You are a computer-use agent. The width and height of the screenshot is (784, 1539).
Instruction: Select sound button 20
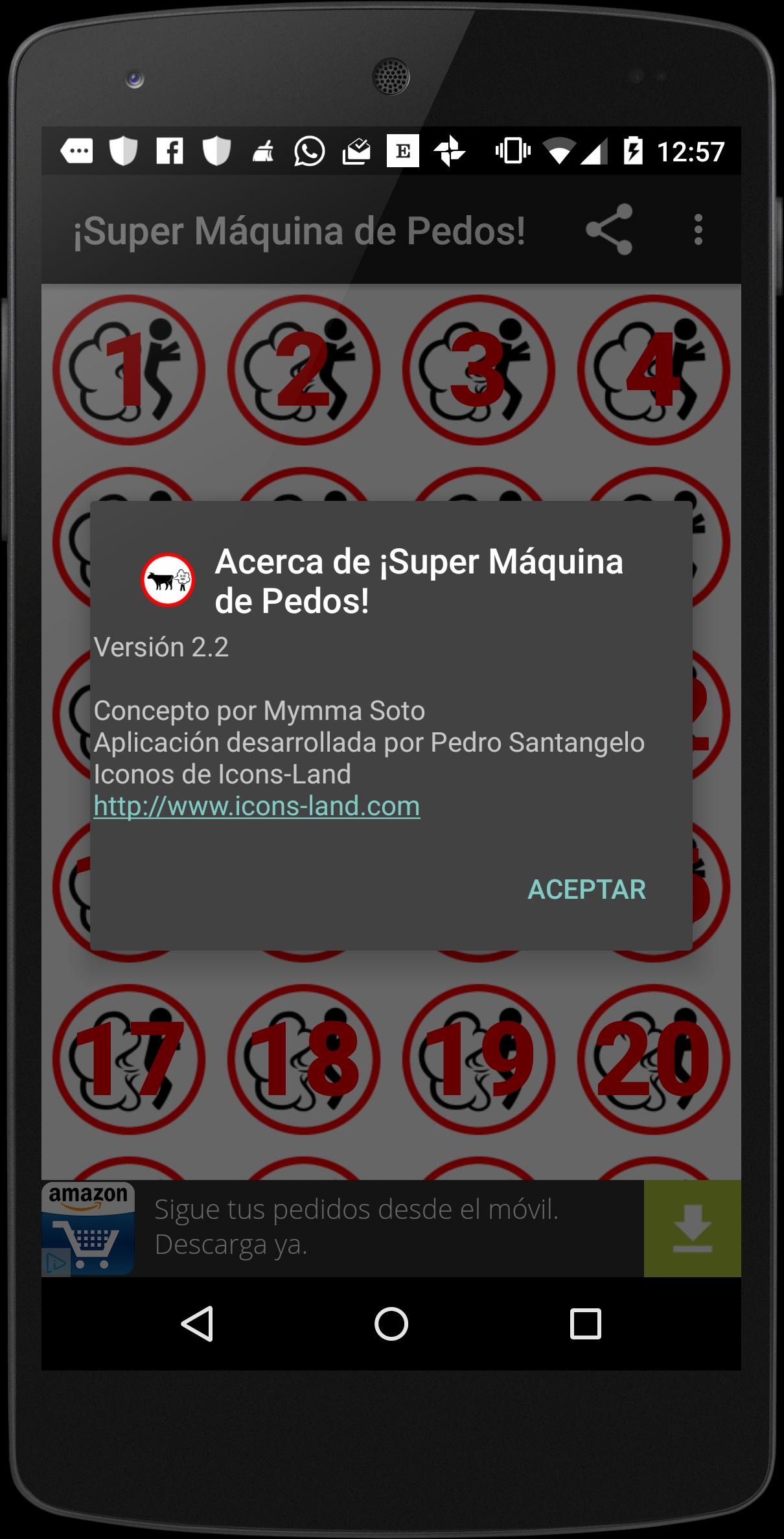click(653, 1059)
